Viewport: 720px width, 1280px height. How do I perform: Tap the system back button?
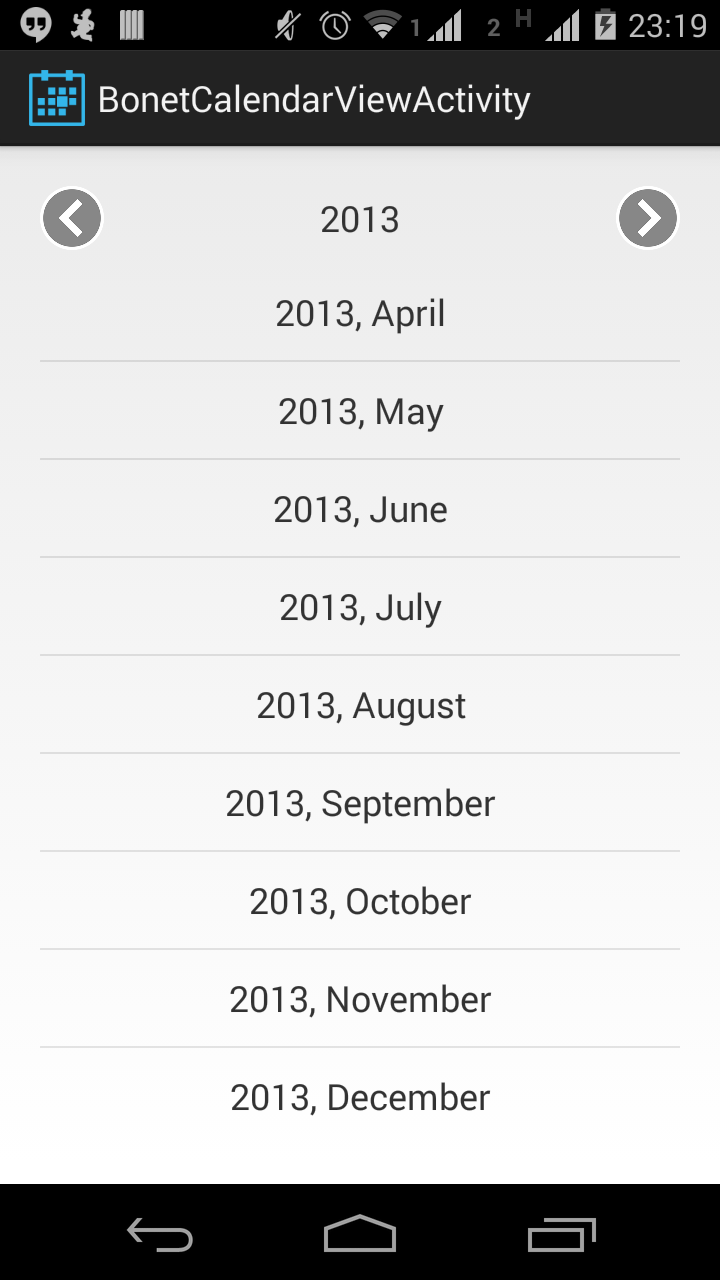(160, 1234)
